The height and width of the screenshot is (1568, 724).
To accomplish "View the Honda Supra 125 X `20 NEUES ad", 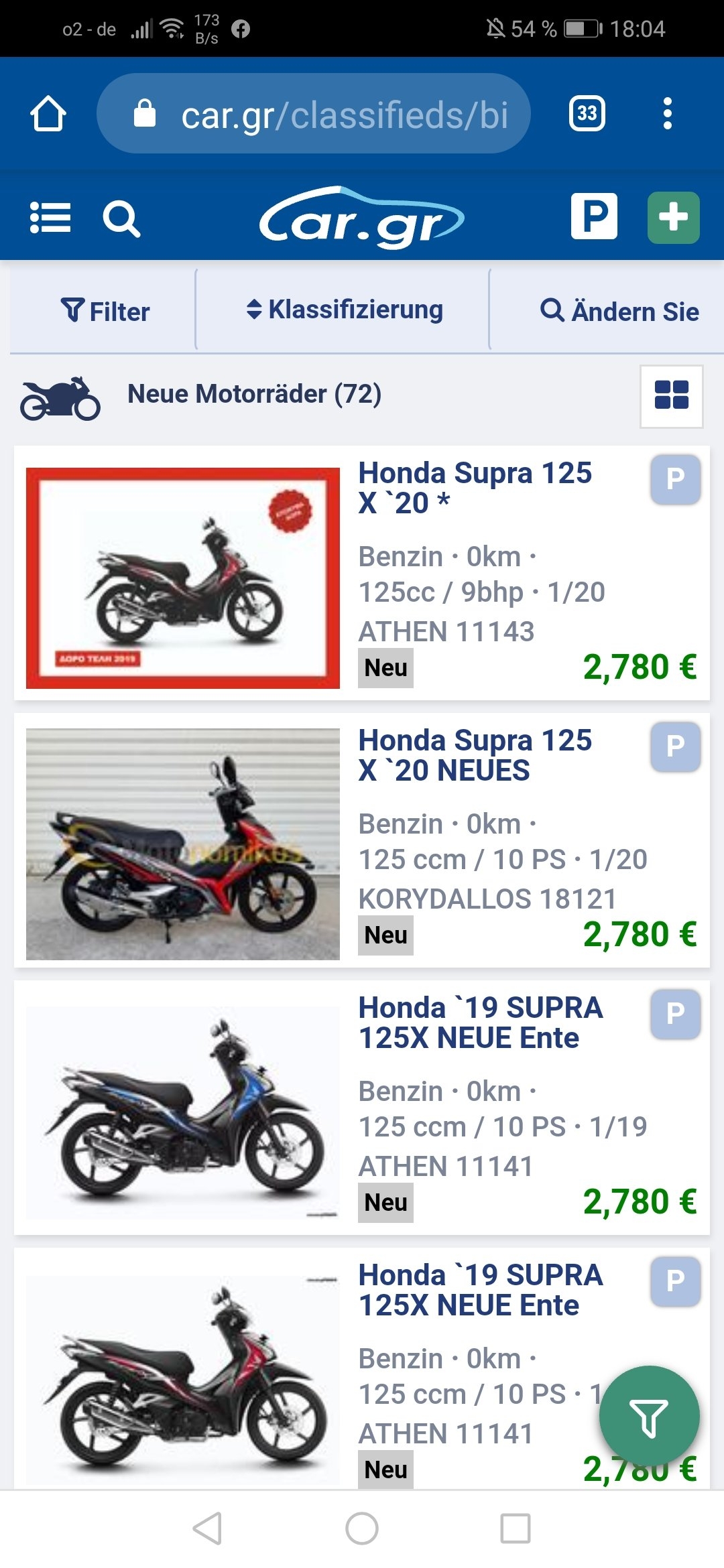I will (475, 755).
